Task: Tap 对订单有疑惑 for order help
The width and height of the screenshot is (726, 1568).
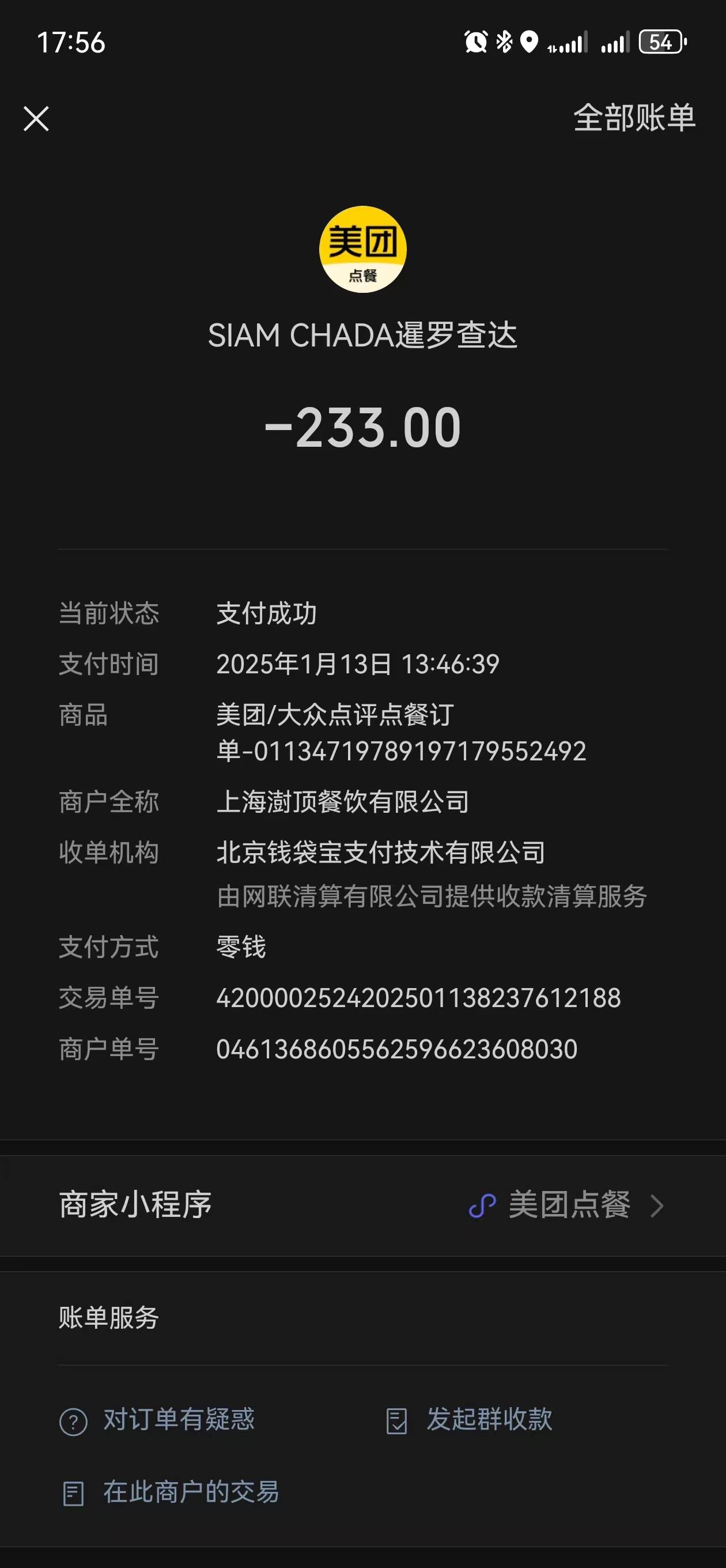Action: coord(157,1420)
